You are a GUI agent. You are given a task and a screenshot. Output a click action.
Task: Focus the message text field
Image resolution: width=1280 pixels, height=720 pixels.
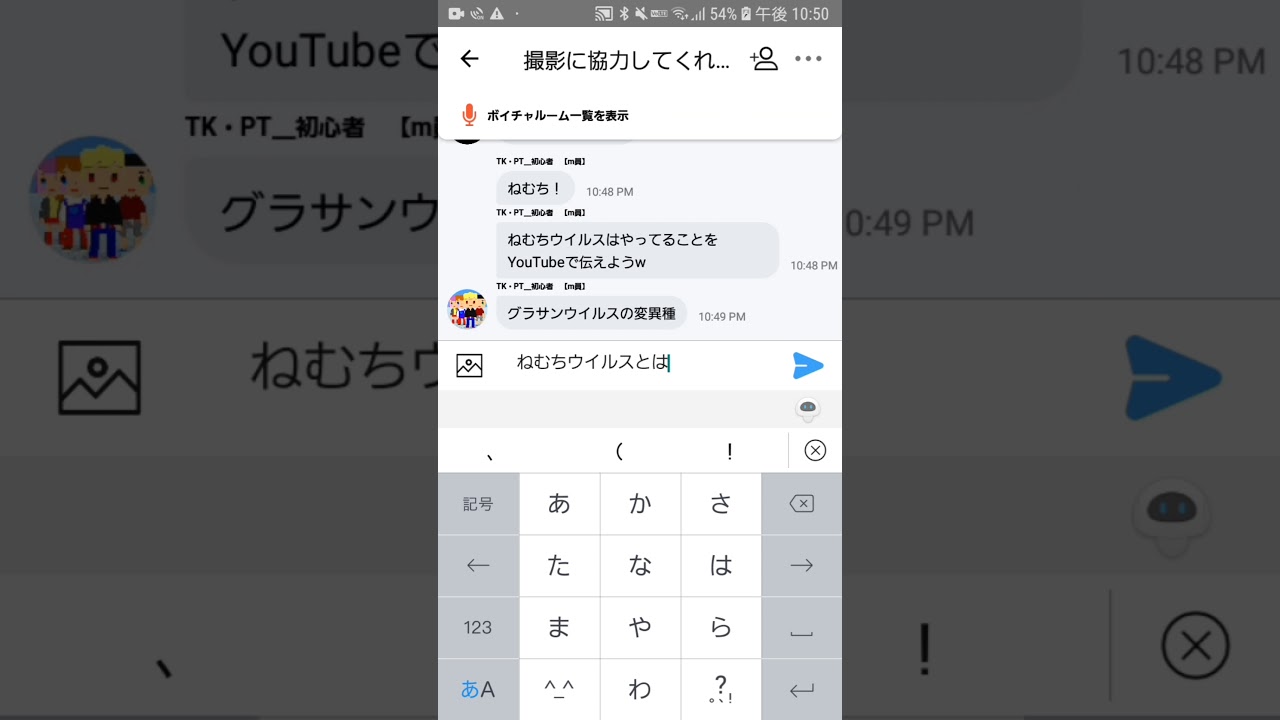(640, 364)
